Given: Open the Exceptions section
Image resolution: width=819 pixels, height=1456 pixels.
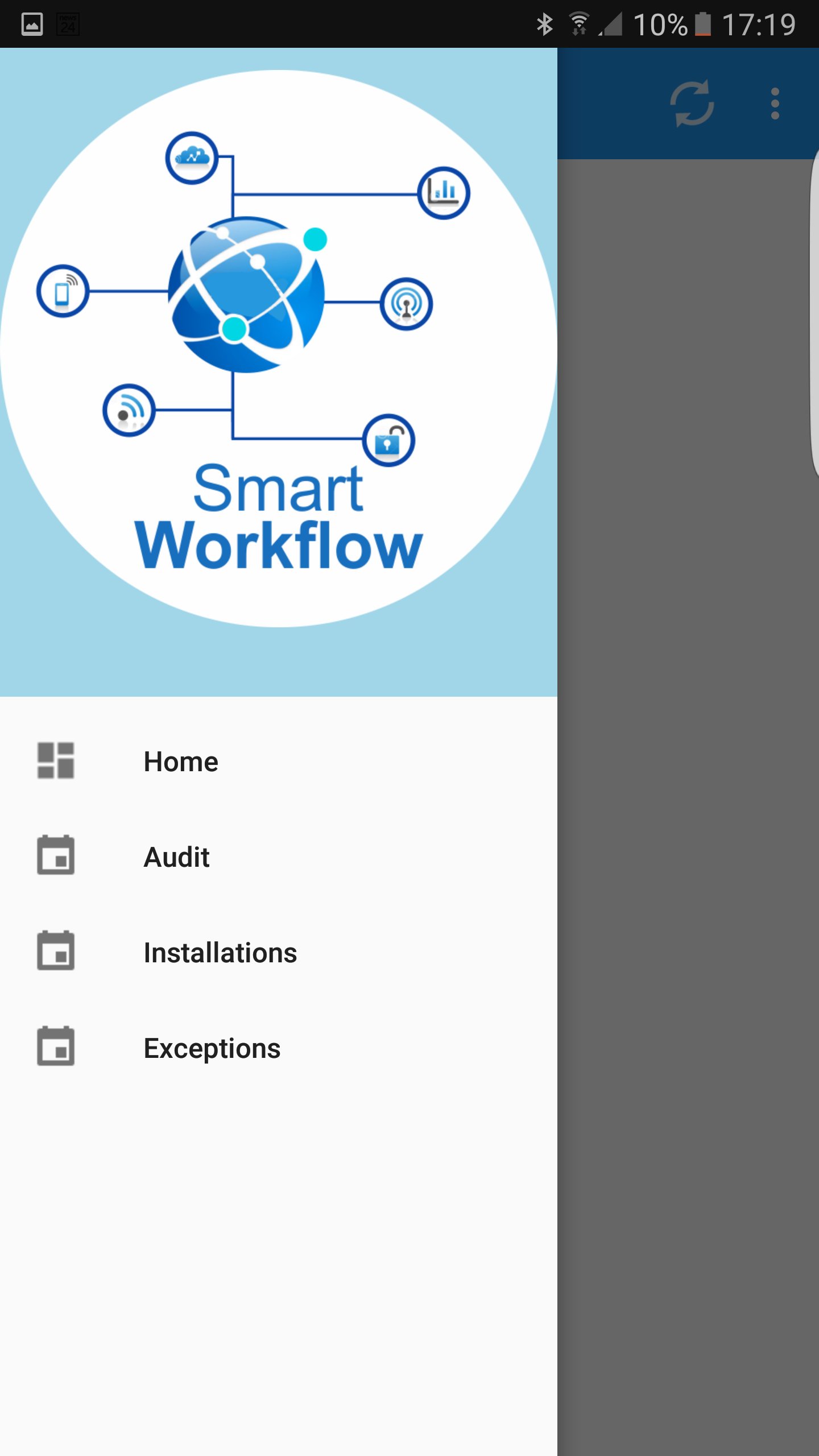Looking at the screenshot, I should 212,1048.
